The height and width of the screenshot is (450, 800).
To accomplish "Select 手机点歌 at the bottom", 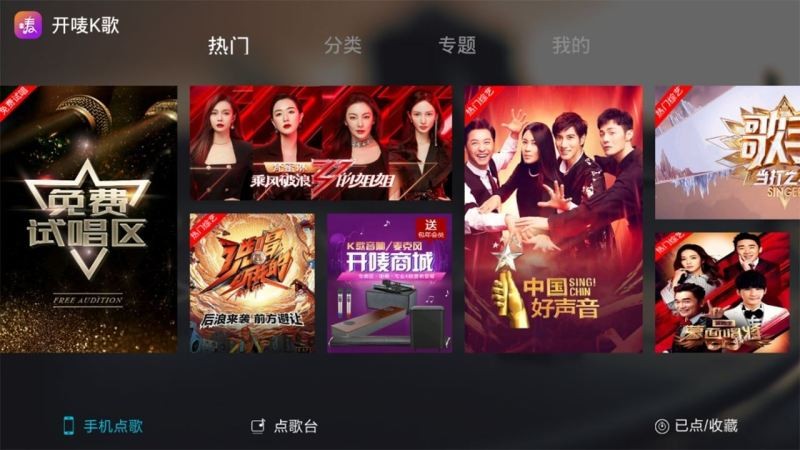I will 102,426.
